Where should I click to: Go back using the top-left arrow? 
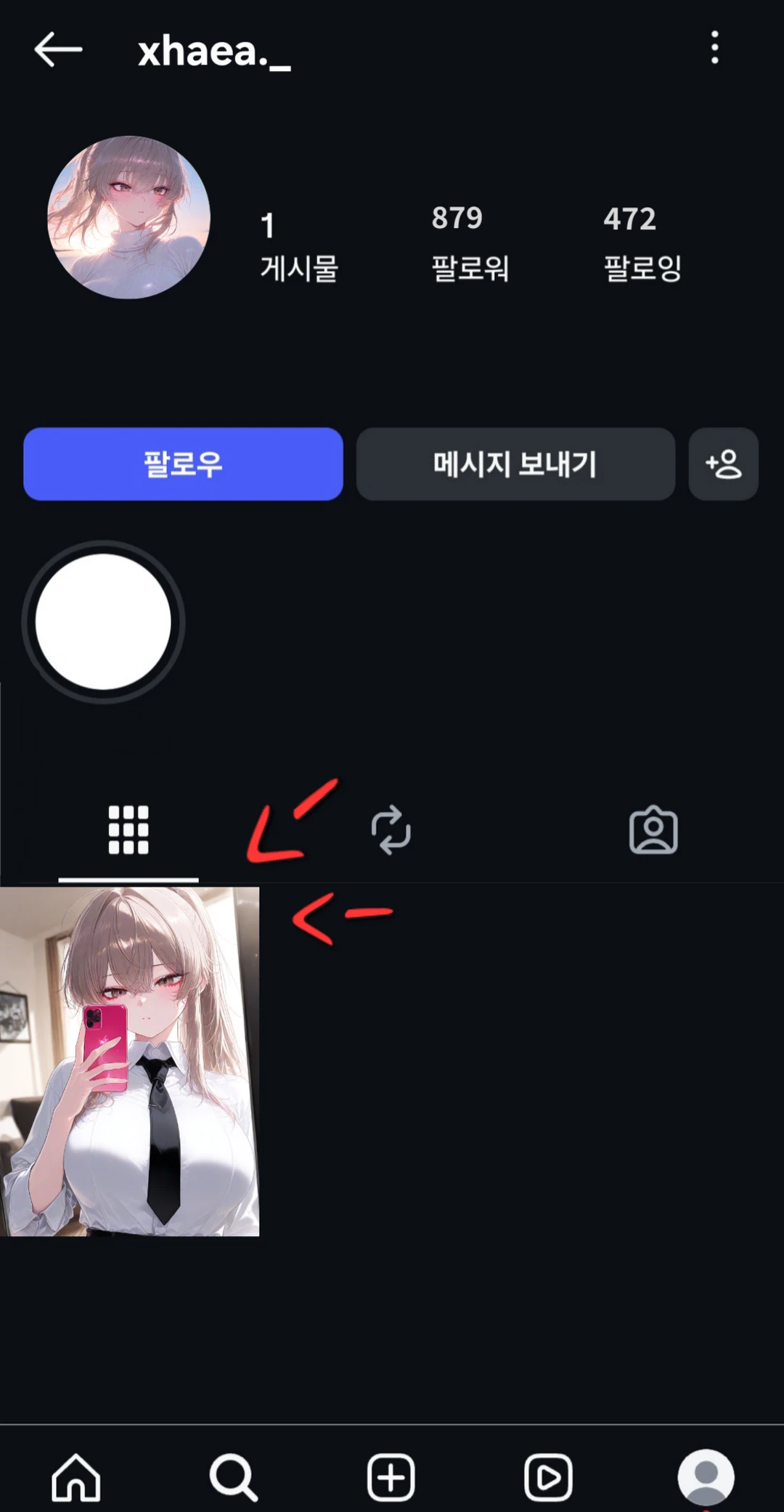coord(58,49)
